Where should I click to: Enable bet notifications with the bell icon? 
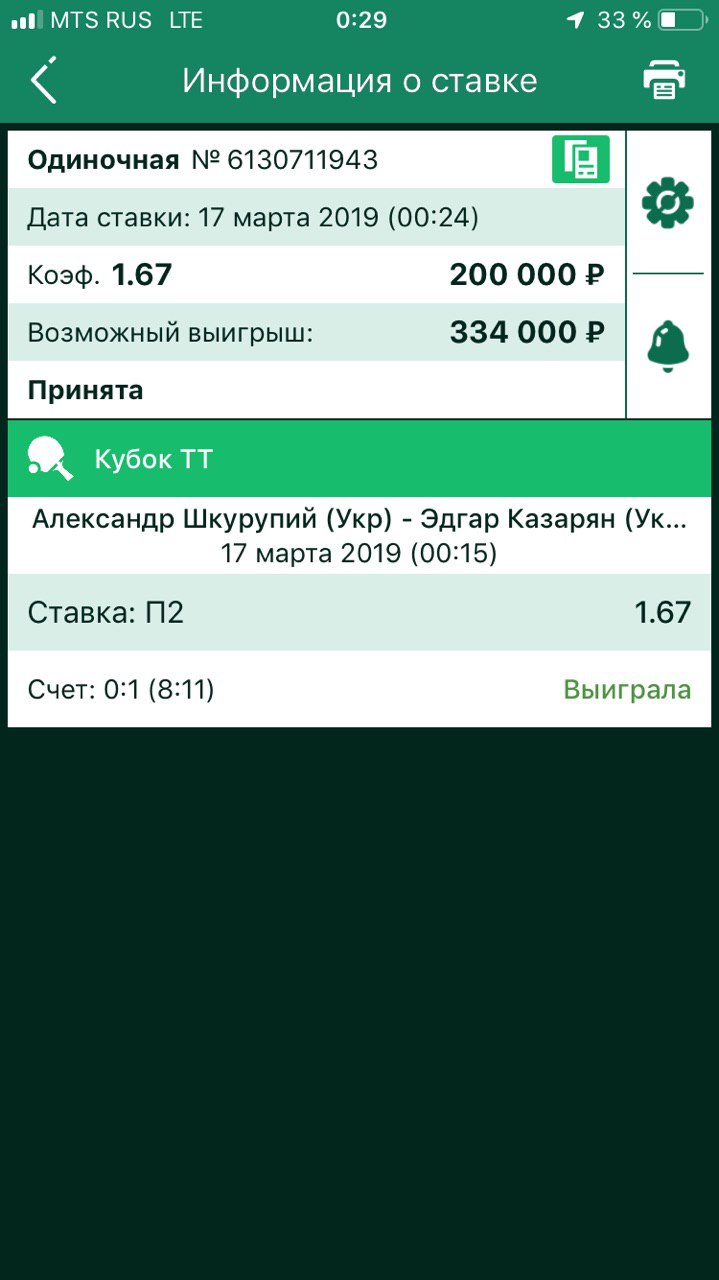coord(667,345)
